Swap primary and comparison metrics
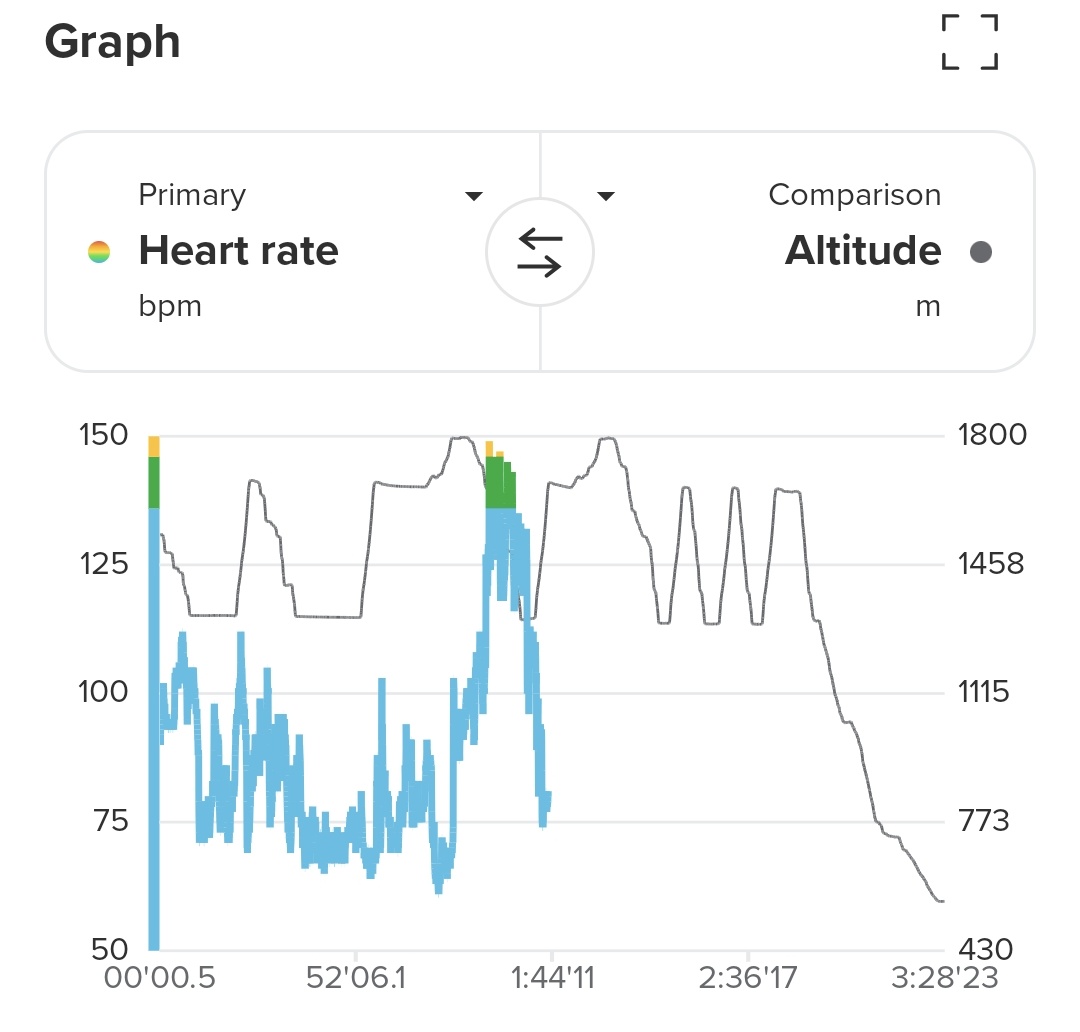Viewport: 1080px width, 1032px height. pyautogui.click(x=540, y=251)
